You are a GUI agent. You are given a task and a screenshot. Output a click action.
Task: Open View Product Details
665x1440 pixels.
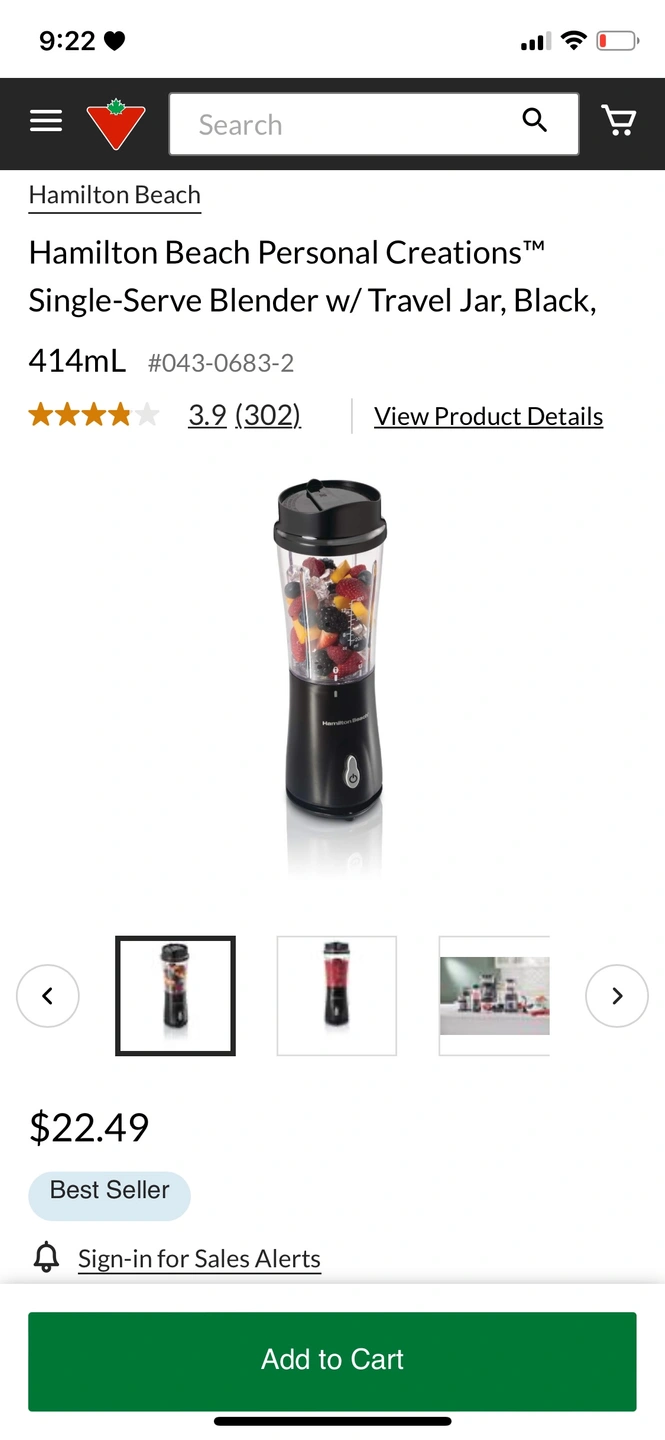coord(488,416)
